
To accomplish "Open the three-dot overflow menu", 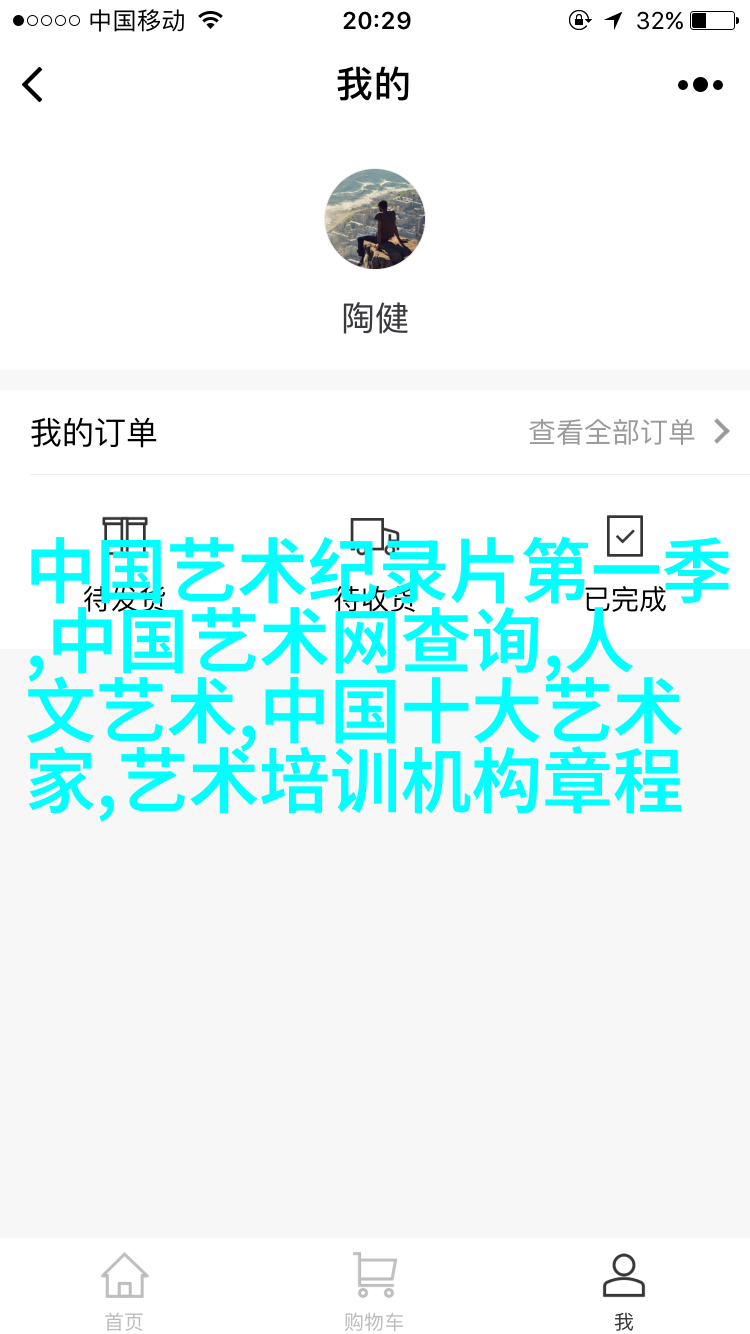I will click(x=700, y=85).
